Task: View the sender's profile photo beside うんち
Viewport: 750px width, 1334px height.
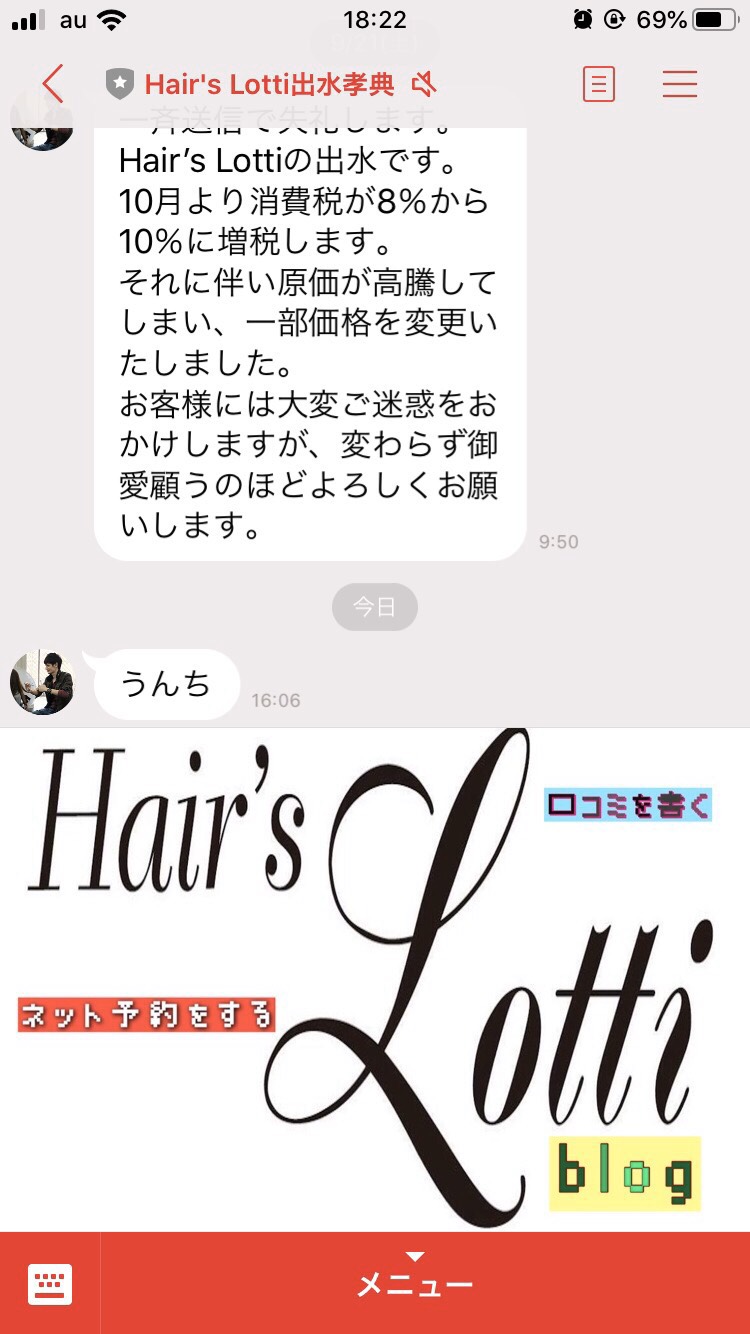Action: (42, 683)
